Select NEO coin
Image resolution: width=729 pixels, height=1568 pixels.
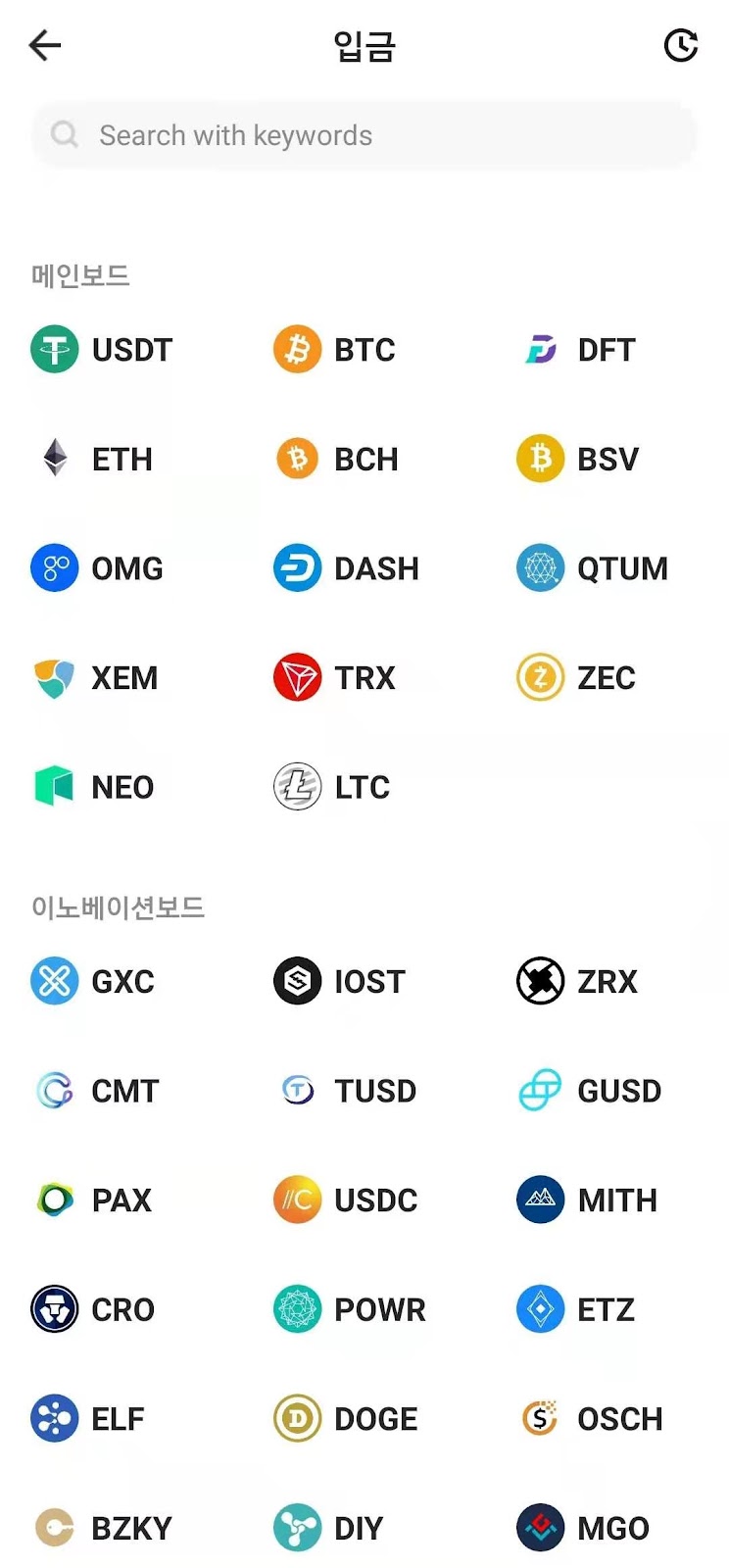point(95,787)
